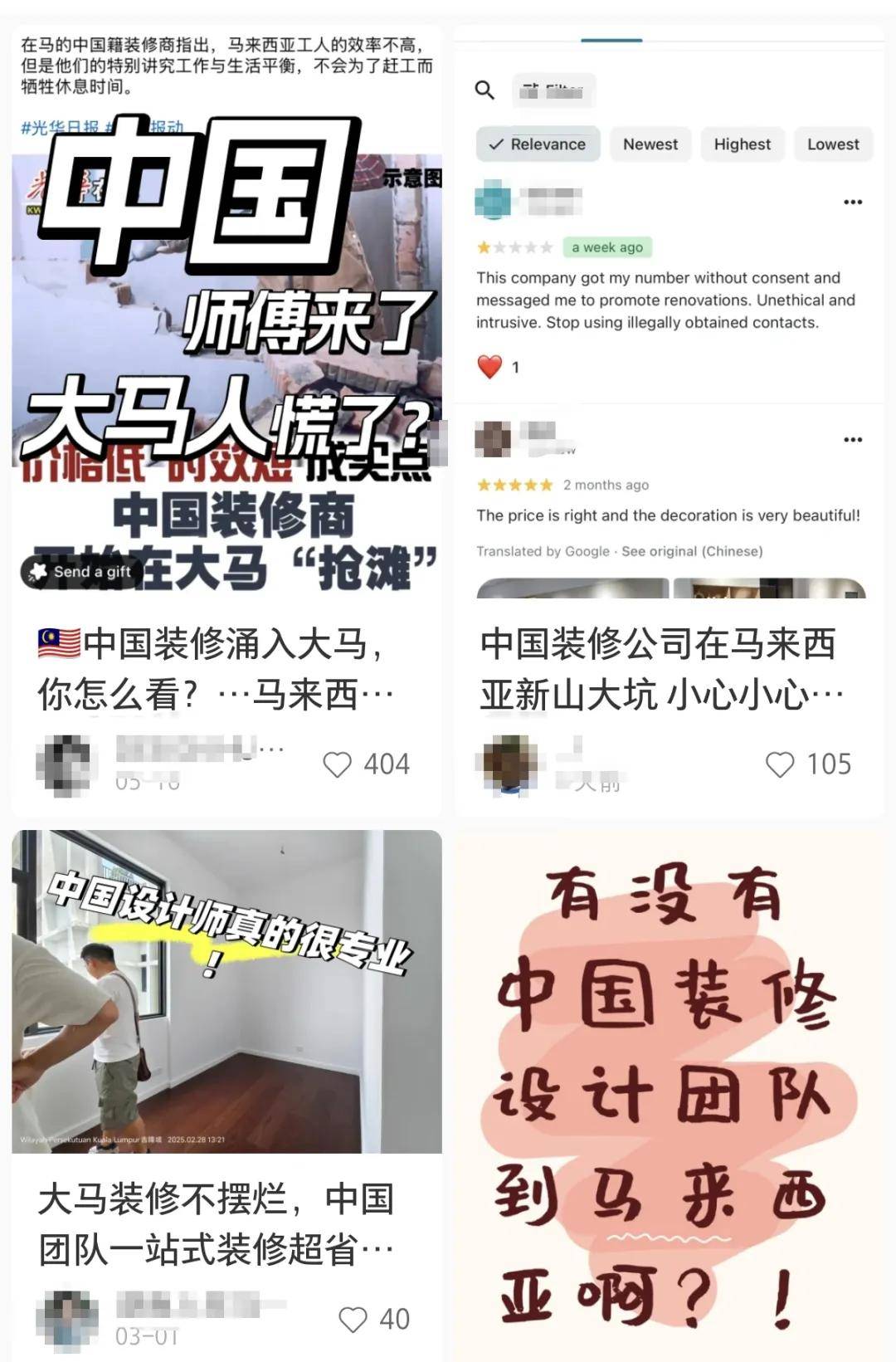Image resolution: width=896 pixels, height=1362 pixels.
Task: Open author avatar of 大马装修不摆烂 post
Action: pyautogui.click(x=68, y=1319)
